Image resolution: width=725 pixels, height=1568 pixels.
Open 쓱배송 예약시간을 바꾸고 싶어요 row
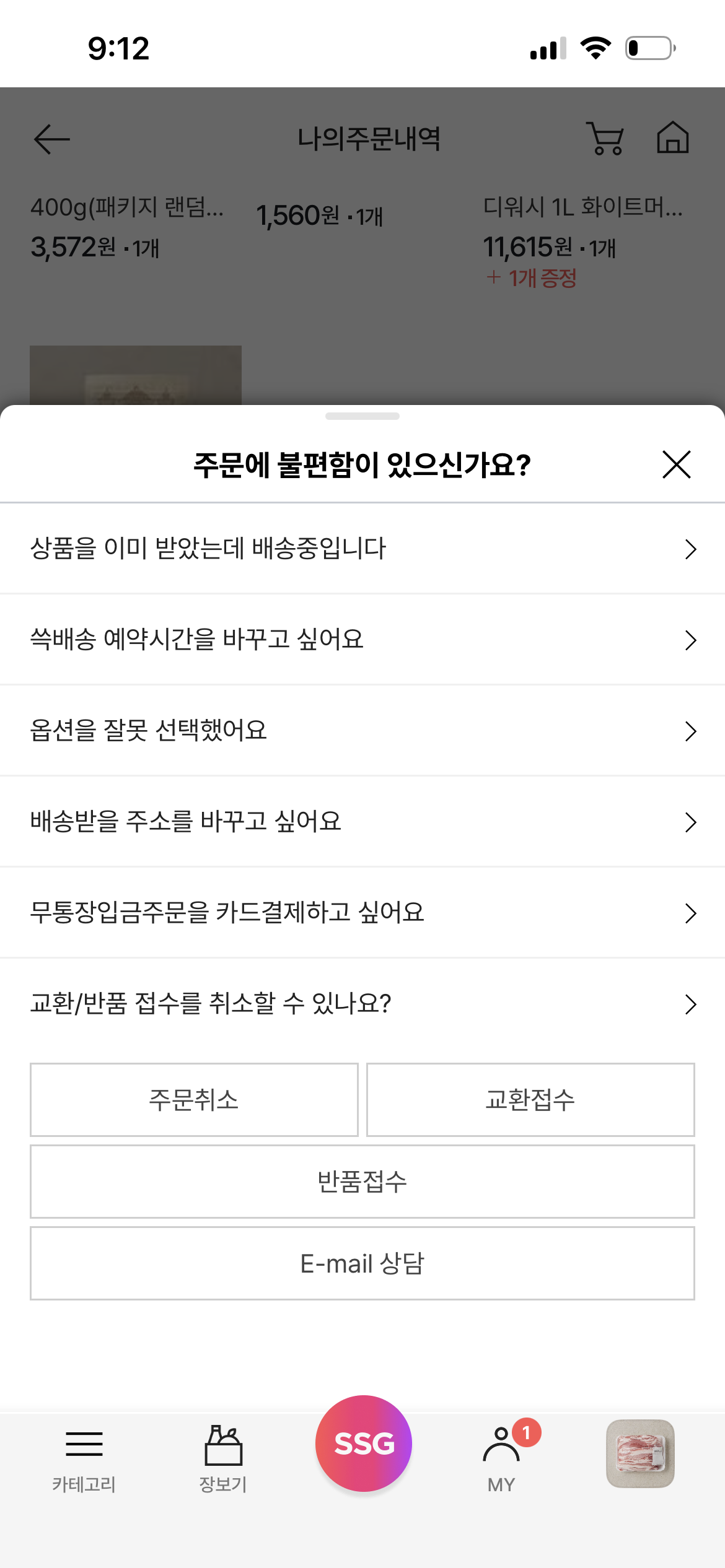tap(362, 640)
